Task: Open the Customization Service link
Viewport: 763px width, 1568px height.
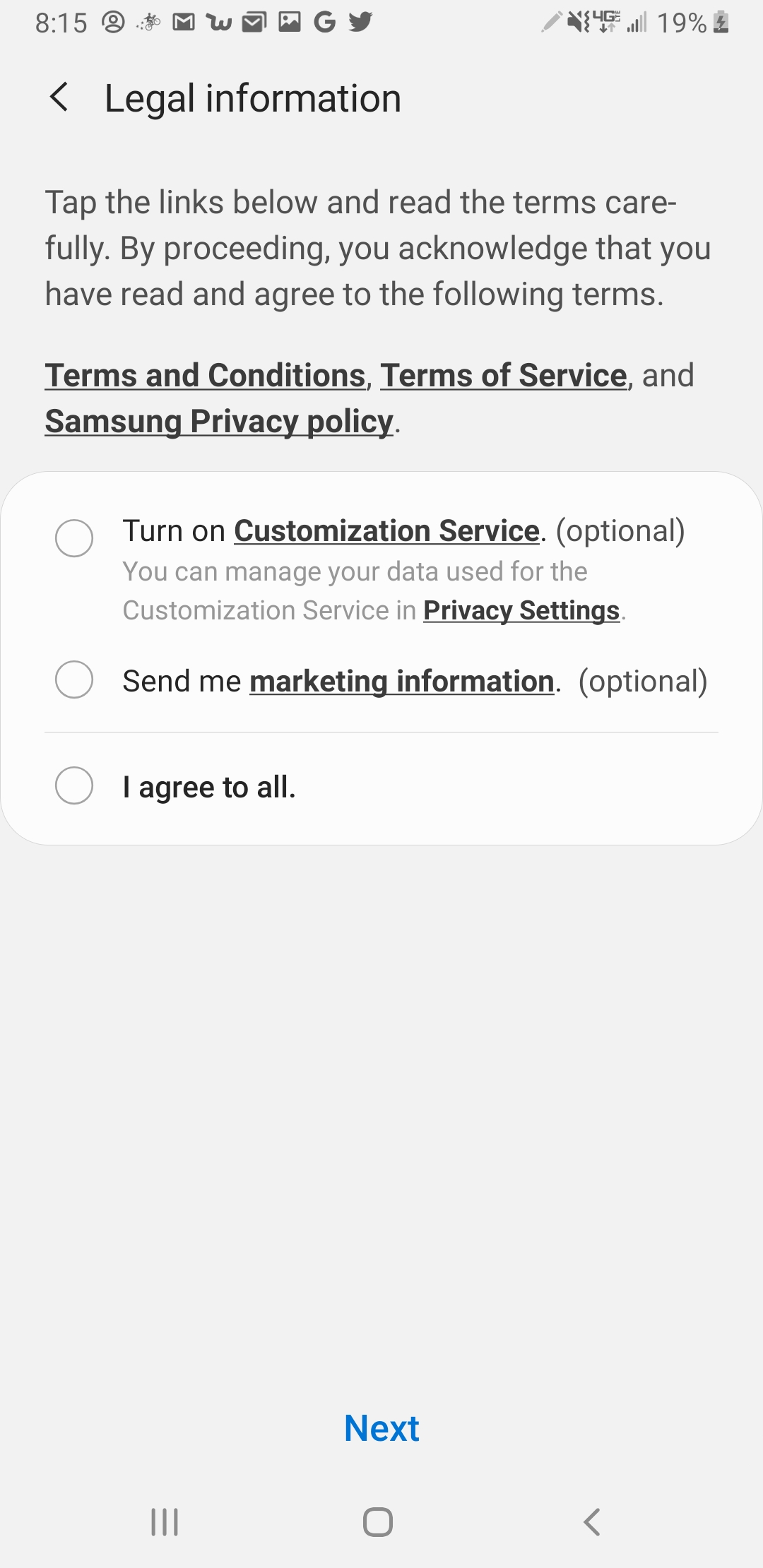Action: (386, 530)
